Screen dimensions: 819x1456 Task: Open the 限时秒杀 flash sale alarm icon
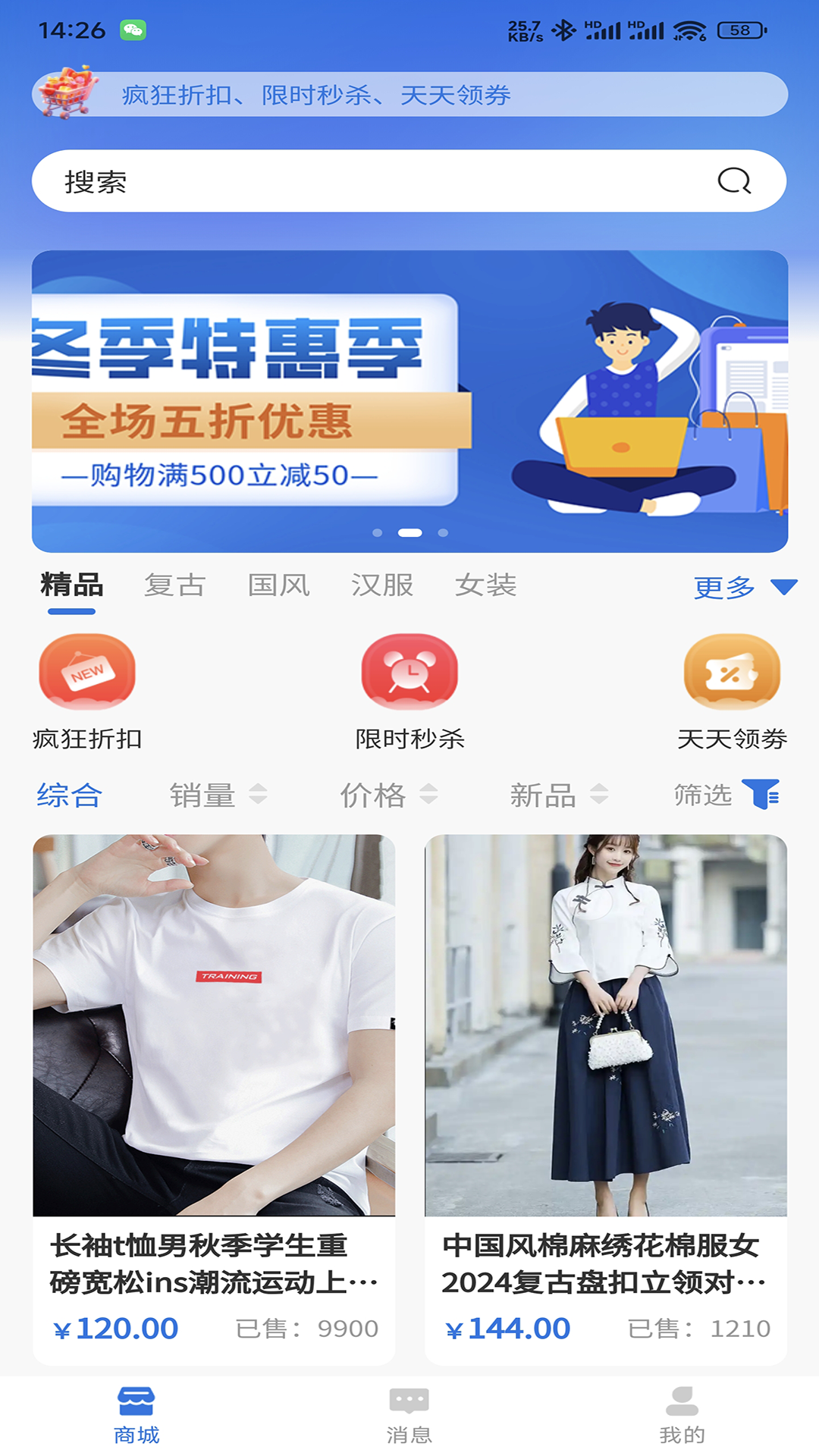point(409,672)
